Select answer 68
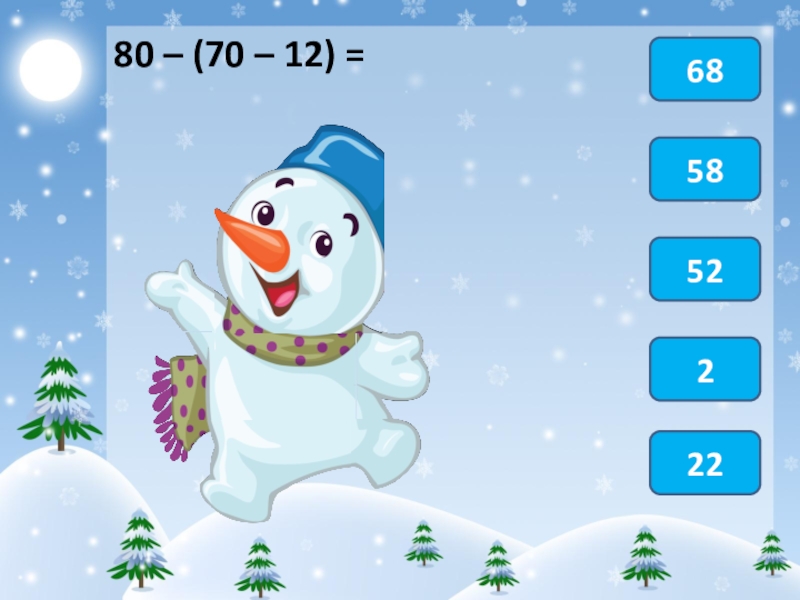The image size is (800, 600). (704, 69)
